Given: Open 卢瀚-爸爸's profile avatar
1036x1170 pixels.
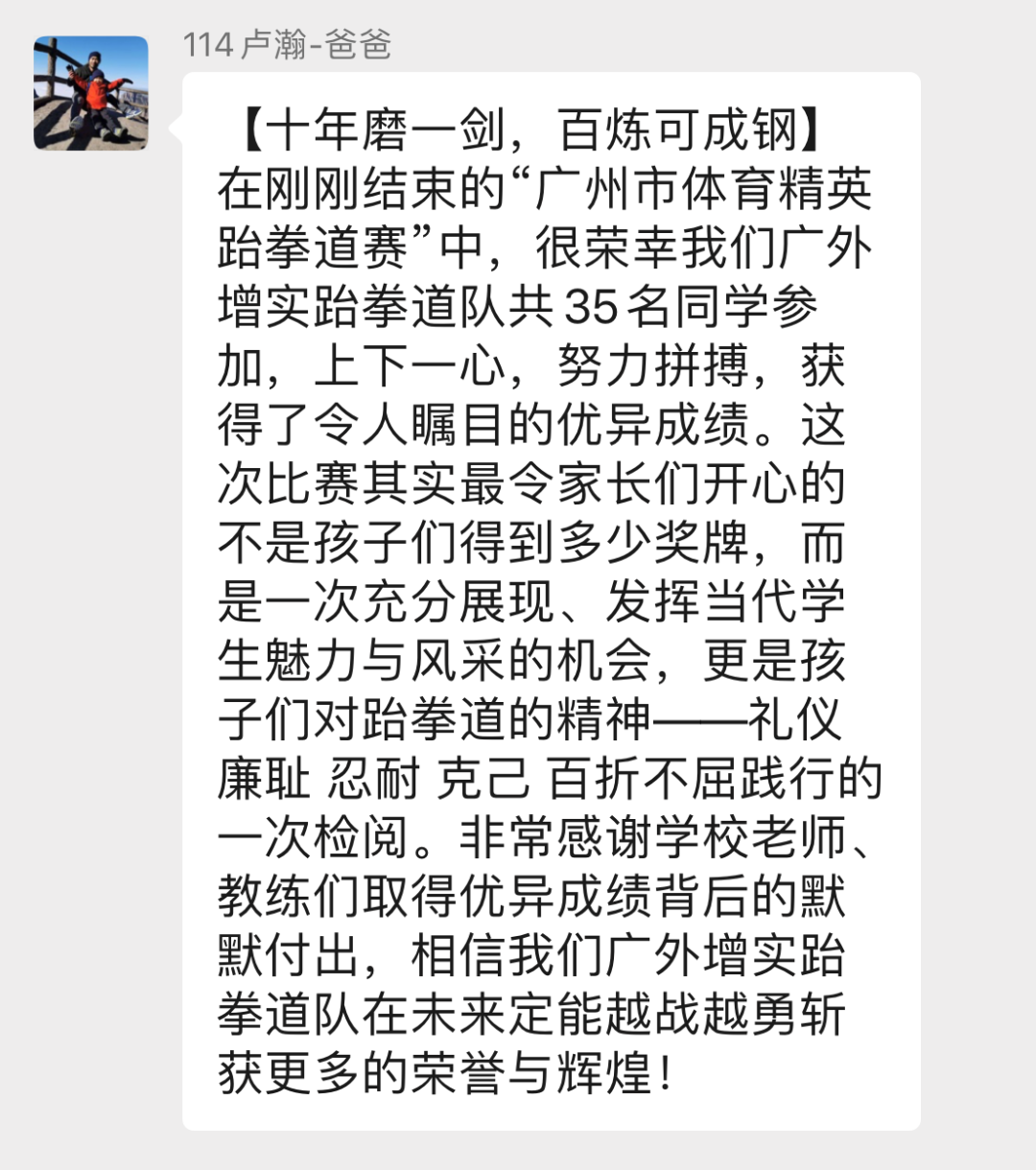Looking at the screenshot, I should click(x=91, y=93).
